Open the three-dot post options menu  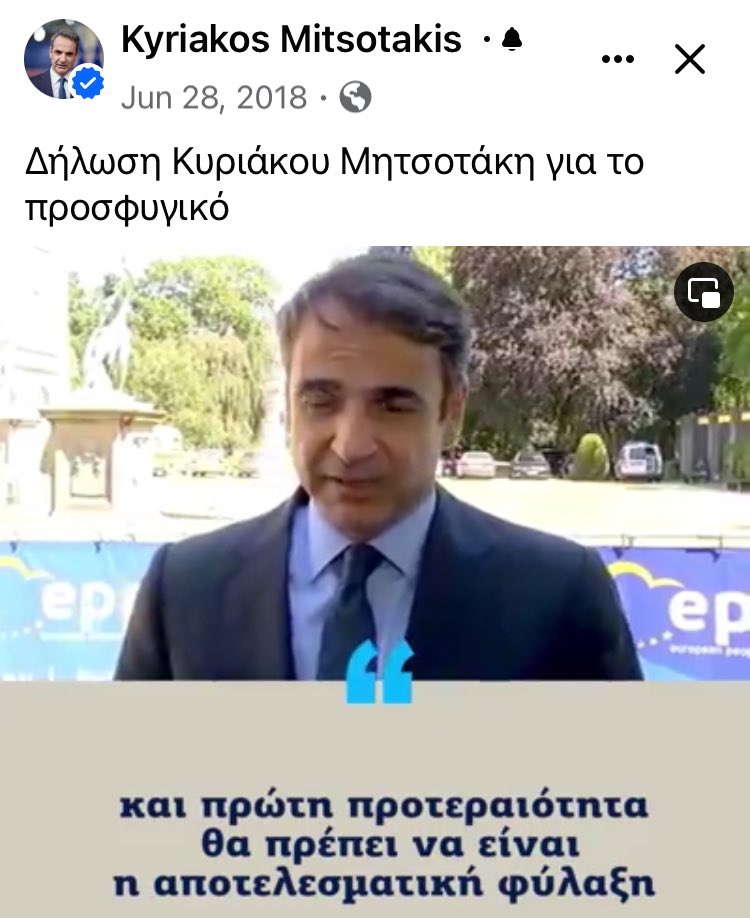[x=618, y=59]
